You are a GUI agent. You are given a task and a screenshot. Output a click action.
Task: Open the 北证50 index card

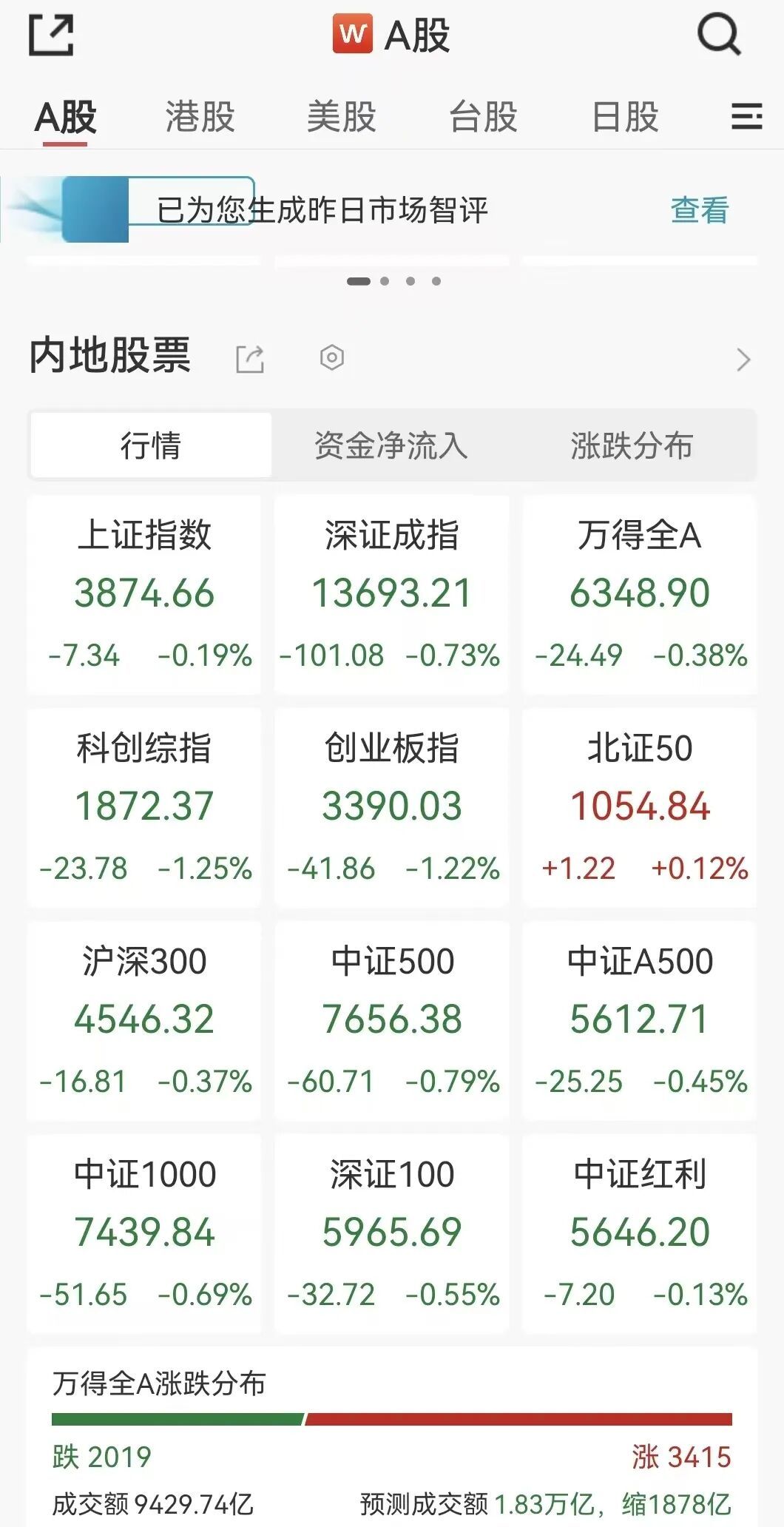point(640,808)
